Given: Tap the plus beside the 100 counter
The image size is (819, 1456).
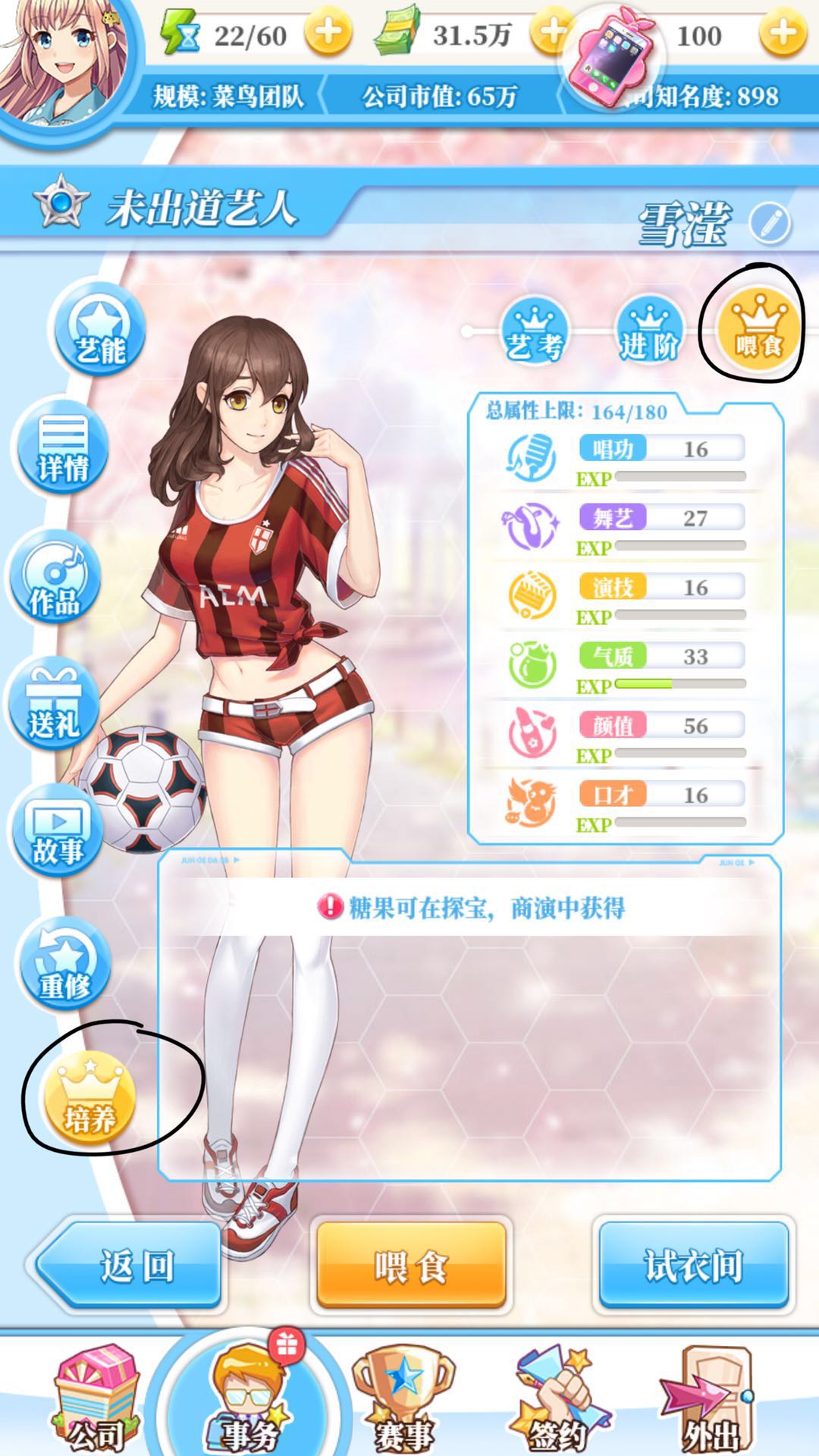Looking at the screenshot, I should click(783, 33).
